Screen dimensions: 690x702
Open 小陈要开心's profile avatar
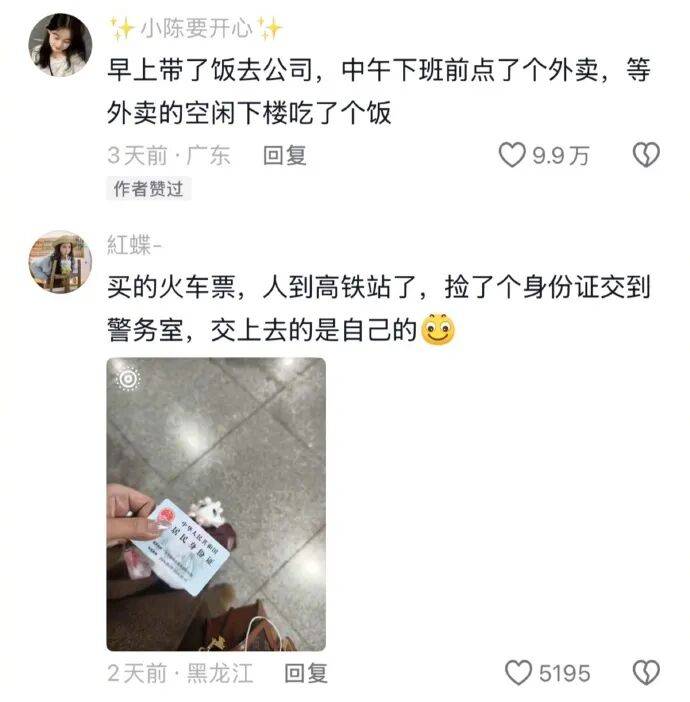coord(60,45)
